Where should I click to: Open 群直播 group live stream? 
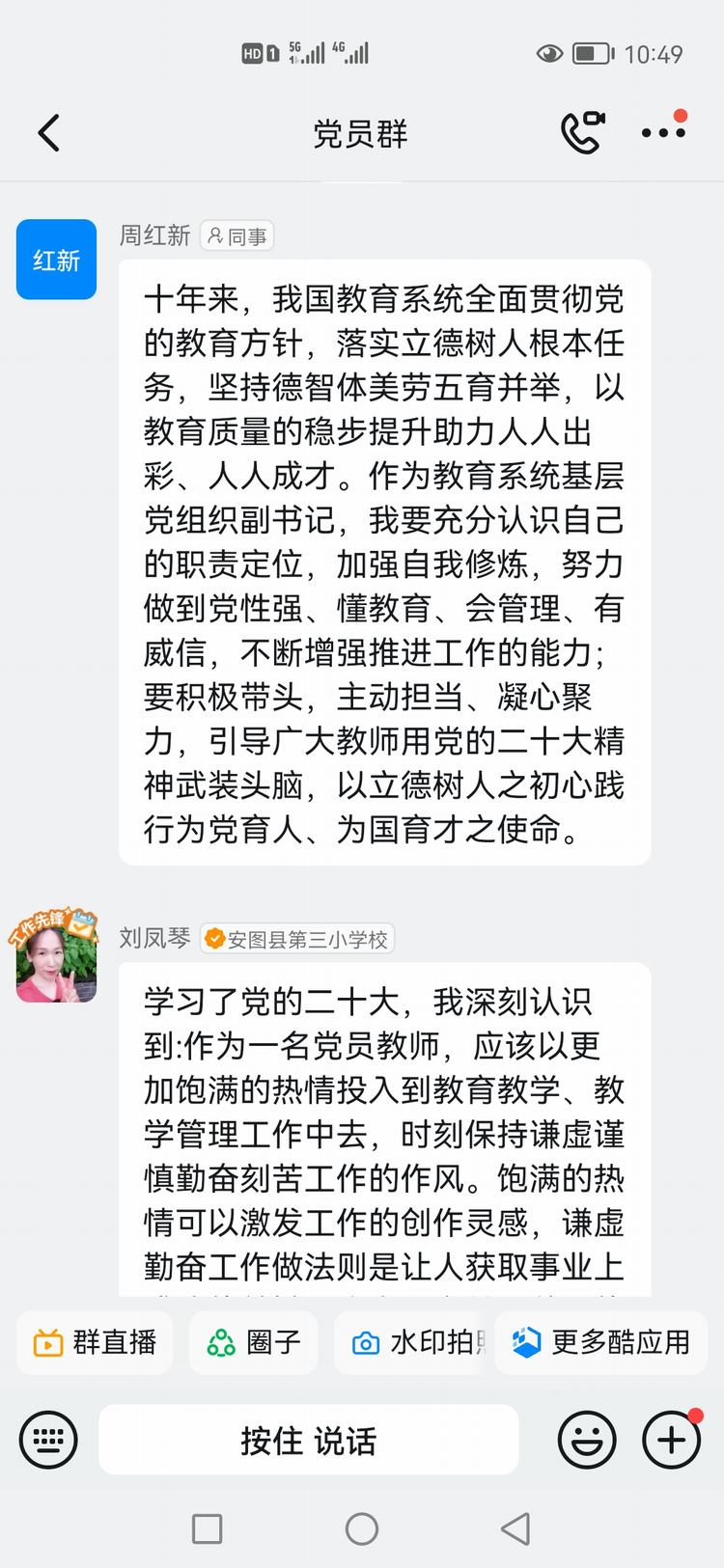click(95, 1342)
